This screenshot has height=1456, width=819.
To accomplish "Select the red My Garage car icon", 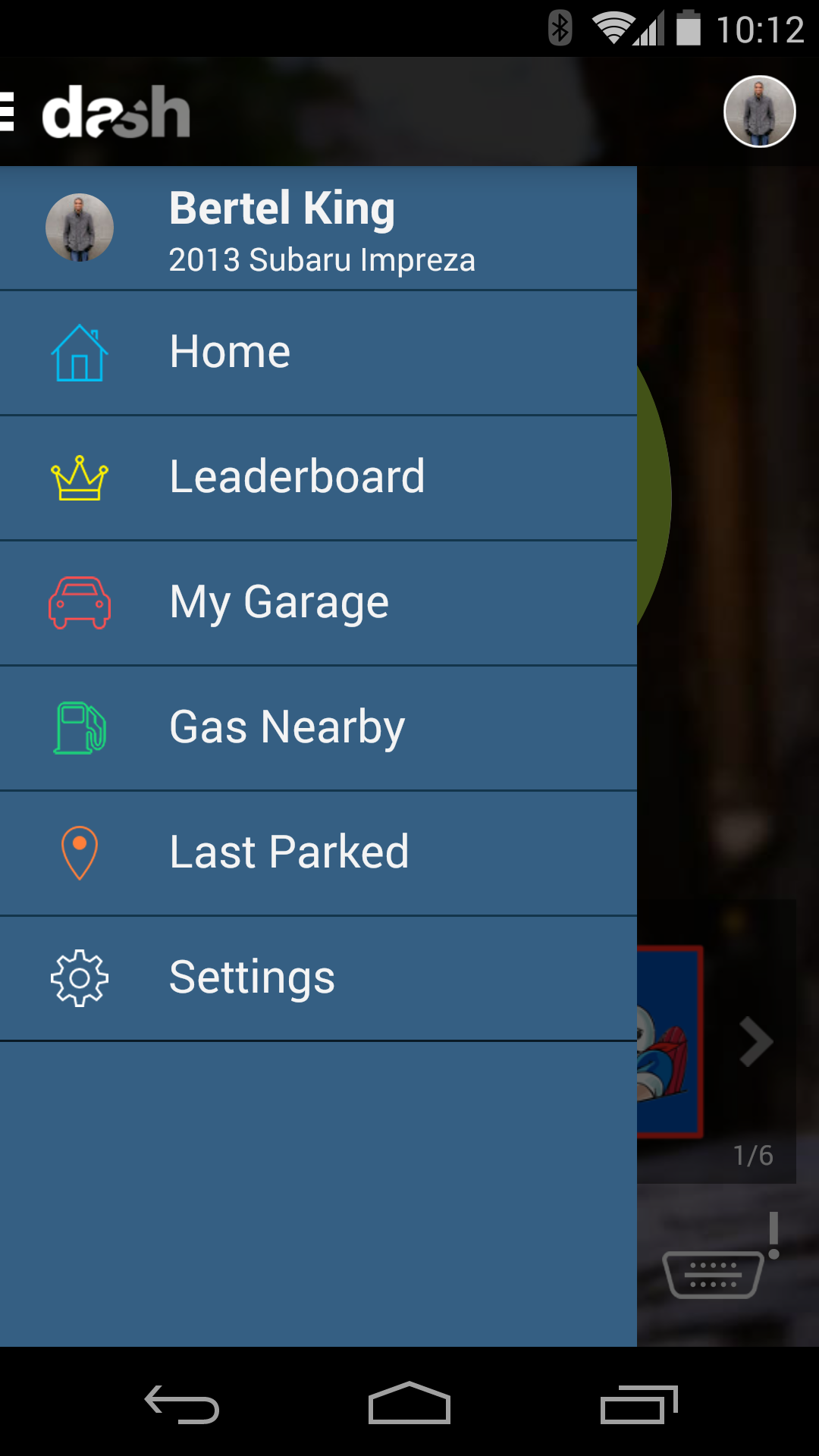I will click(80, 601).
